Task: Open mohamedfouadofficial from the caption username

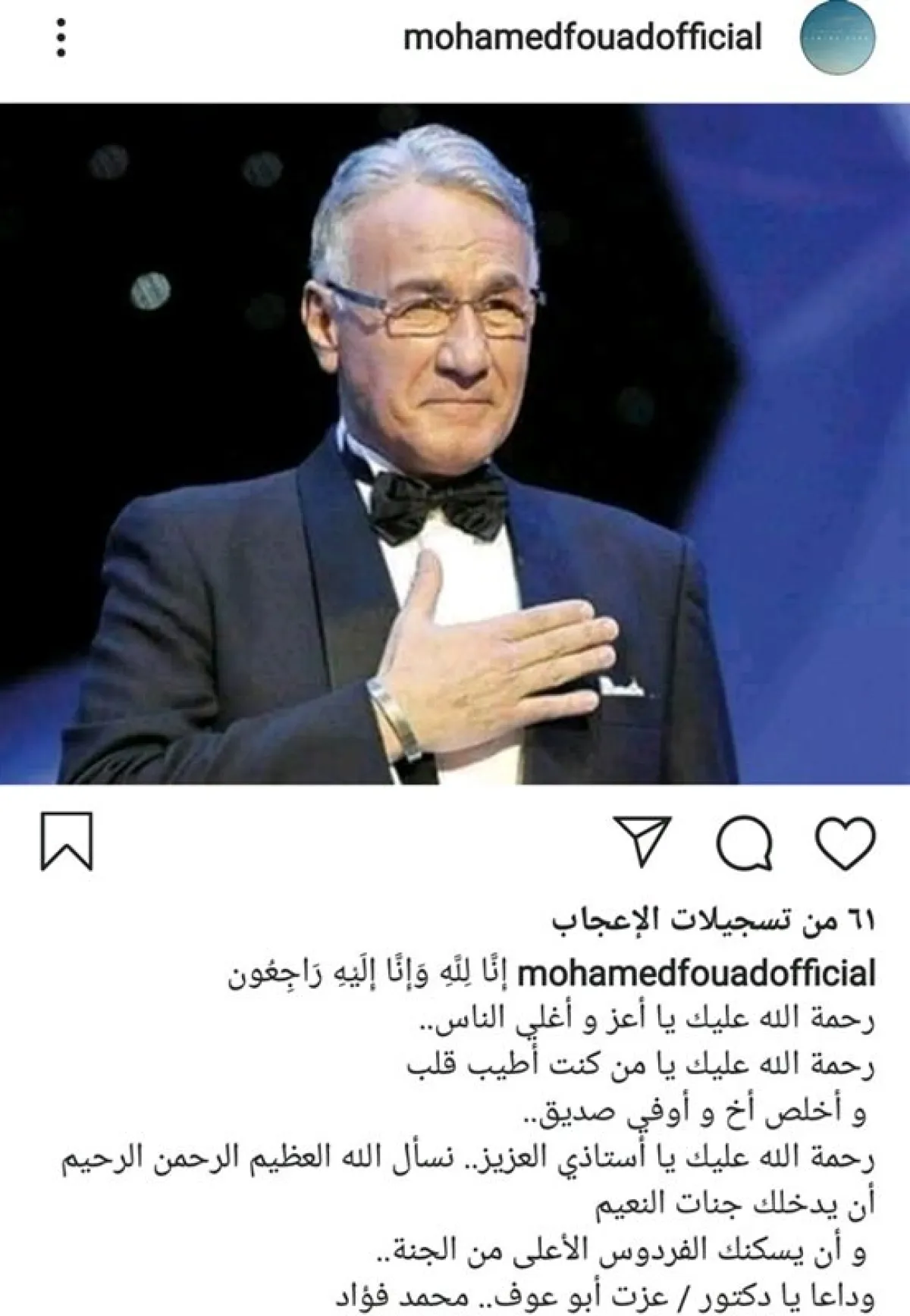Action: point(696,974)
